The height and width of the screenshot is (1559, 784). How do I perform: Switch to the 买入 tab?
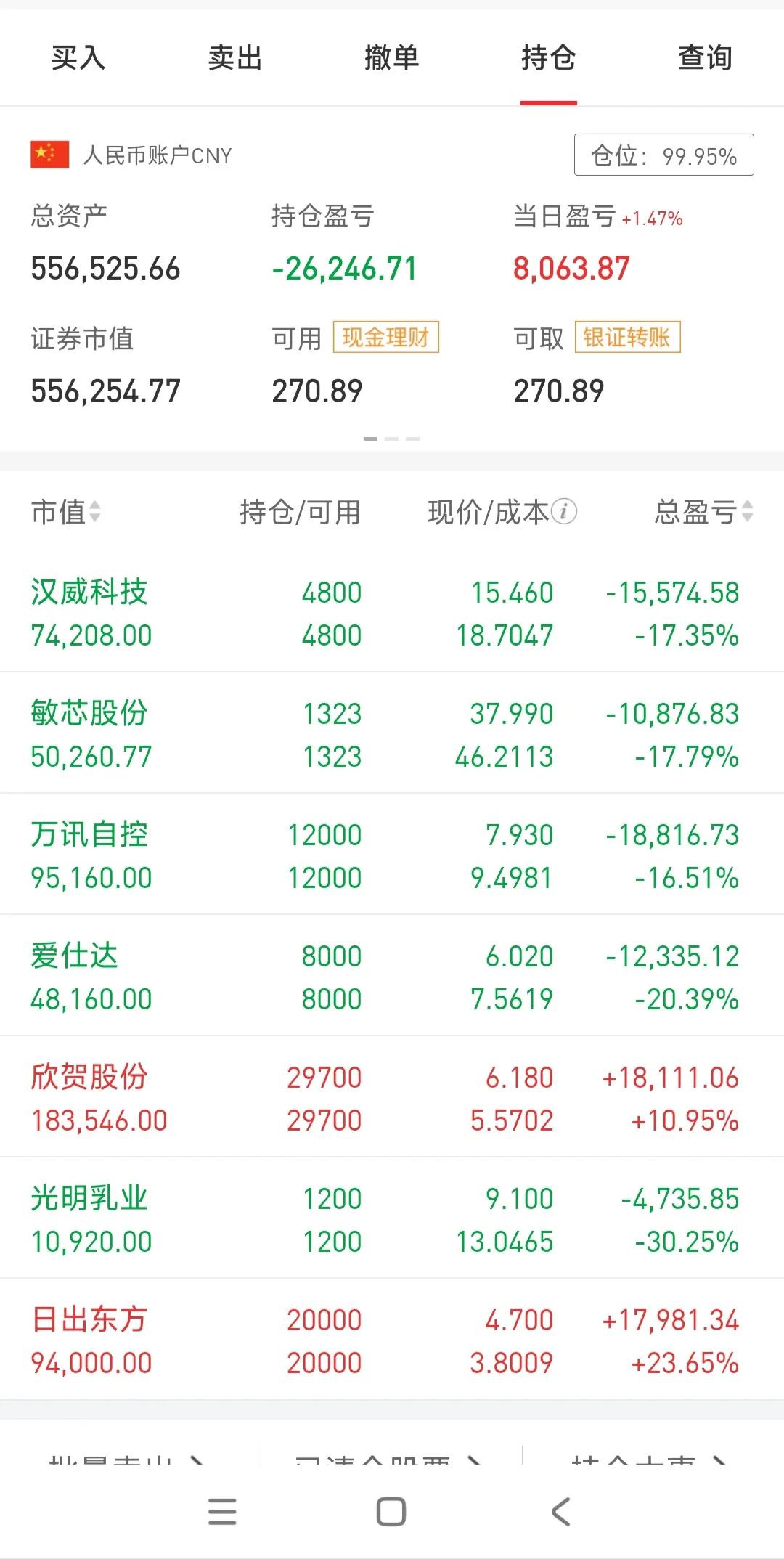[78, 57]
